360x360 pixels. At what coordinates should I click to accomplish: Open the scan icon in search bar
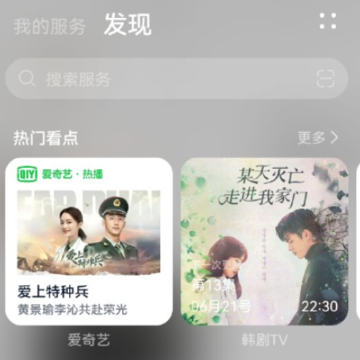click(x=326, y=79)
